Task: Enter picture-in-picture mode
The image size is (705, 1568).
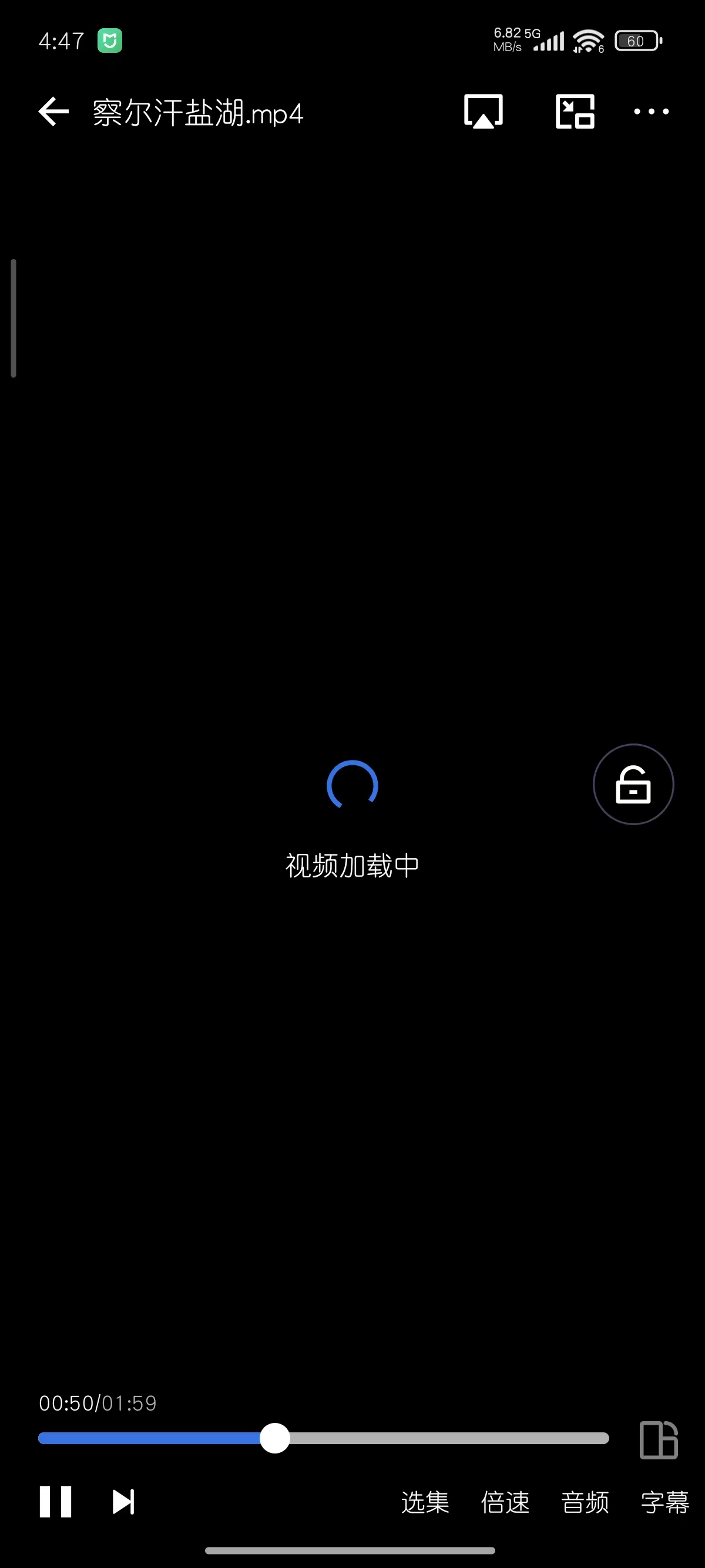Action: tap(575, 112)
